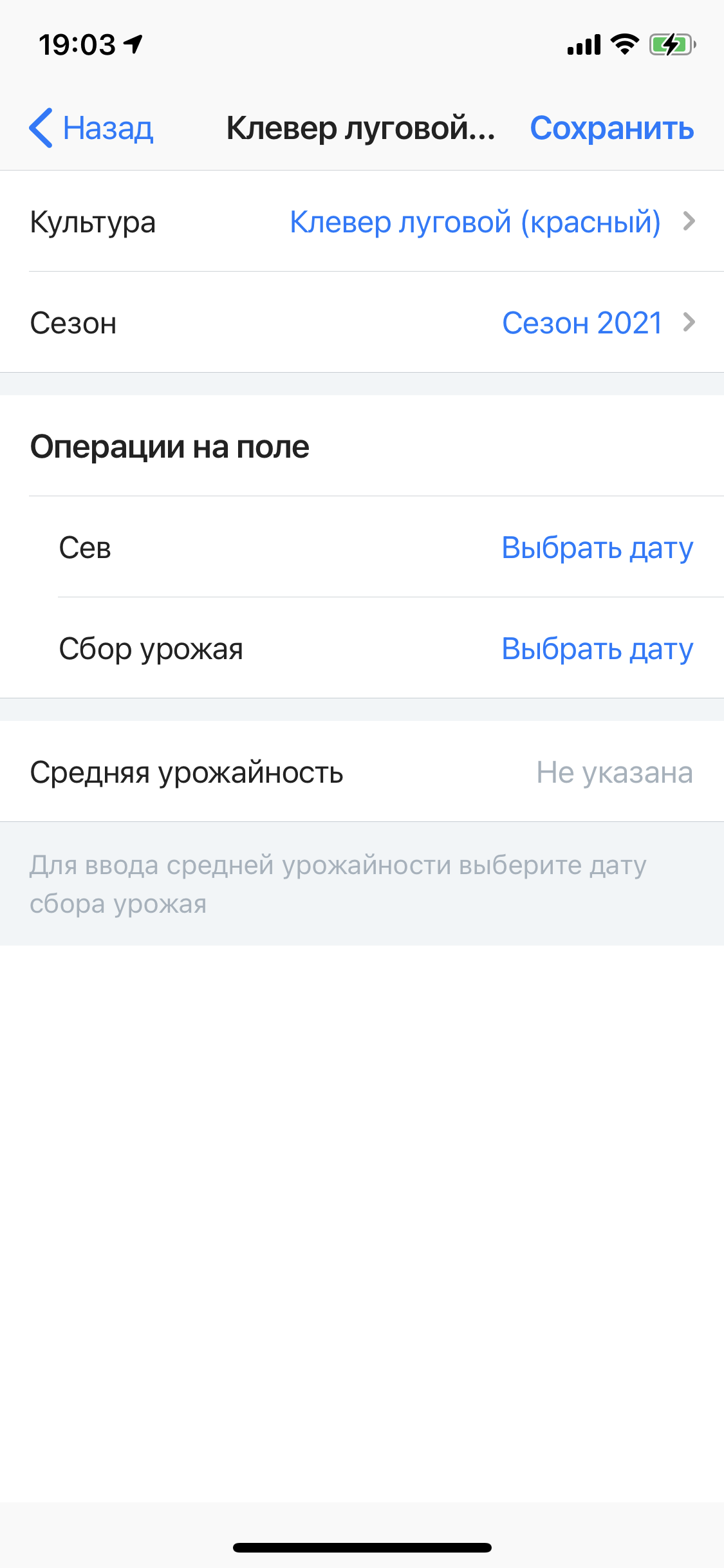Open the Культура crop selection row
The image size is (724, 1568).
(x=362, y=221)
